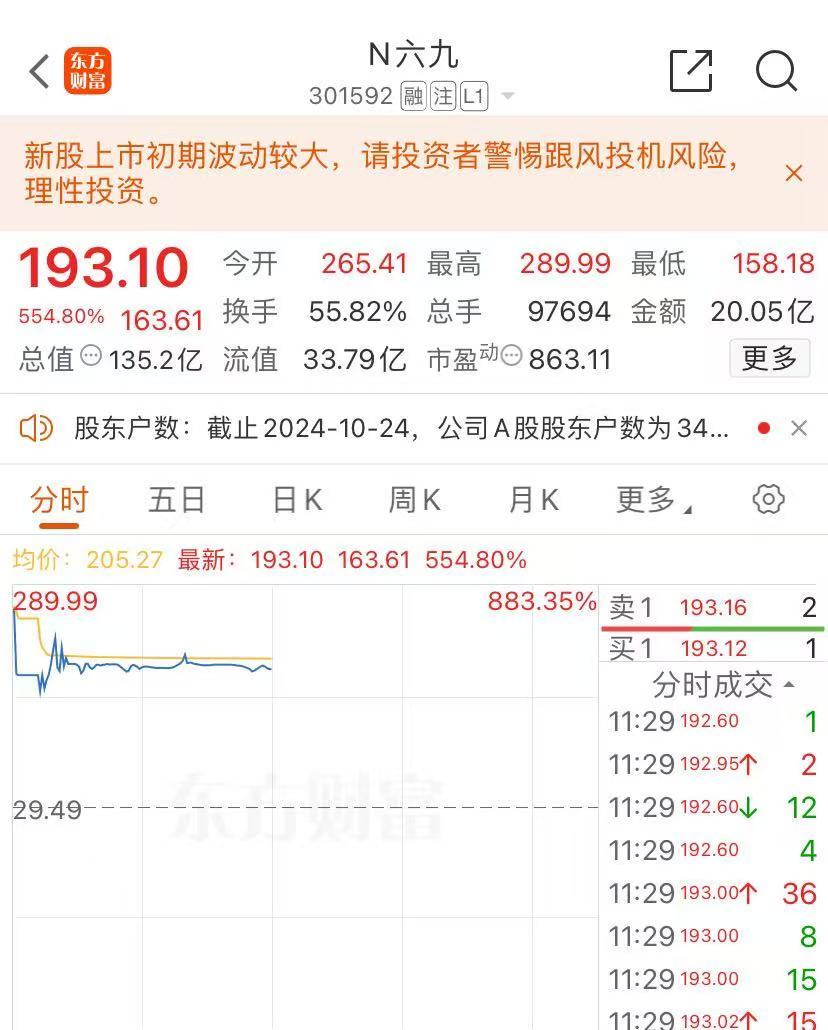This screenshot has height=1030, width=828.
Task: Open the 更多 chart period menu
Action: click(x=654, y=501)
